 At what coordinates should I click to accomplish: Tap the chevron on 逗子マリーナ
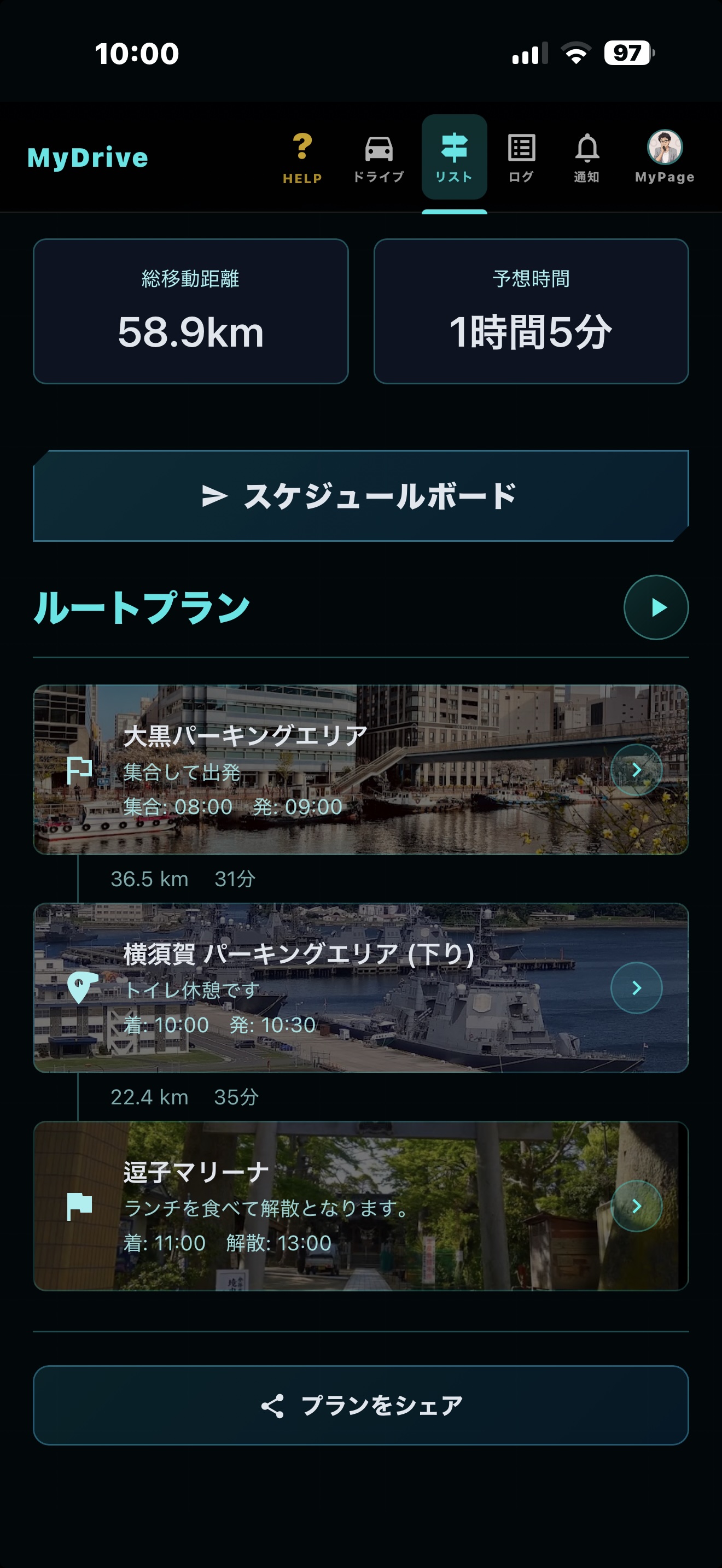[636, 1205]
